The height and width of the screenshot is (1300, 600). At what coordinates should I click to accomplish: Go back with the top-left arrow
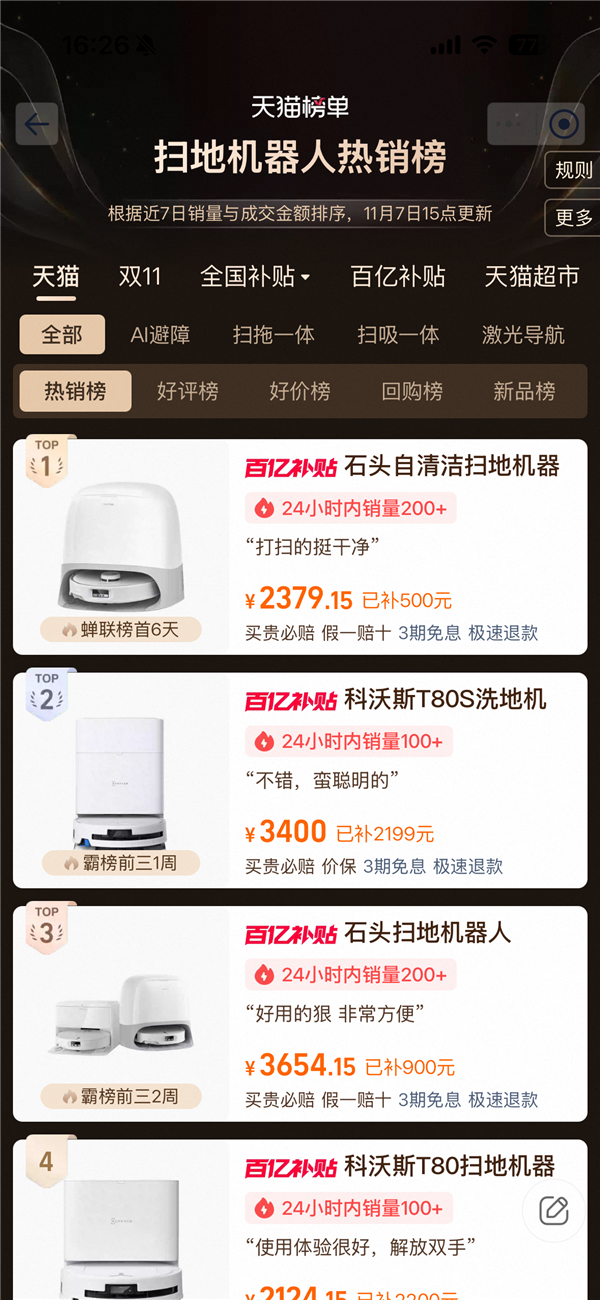(x=37, y=124)
